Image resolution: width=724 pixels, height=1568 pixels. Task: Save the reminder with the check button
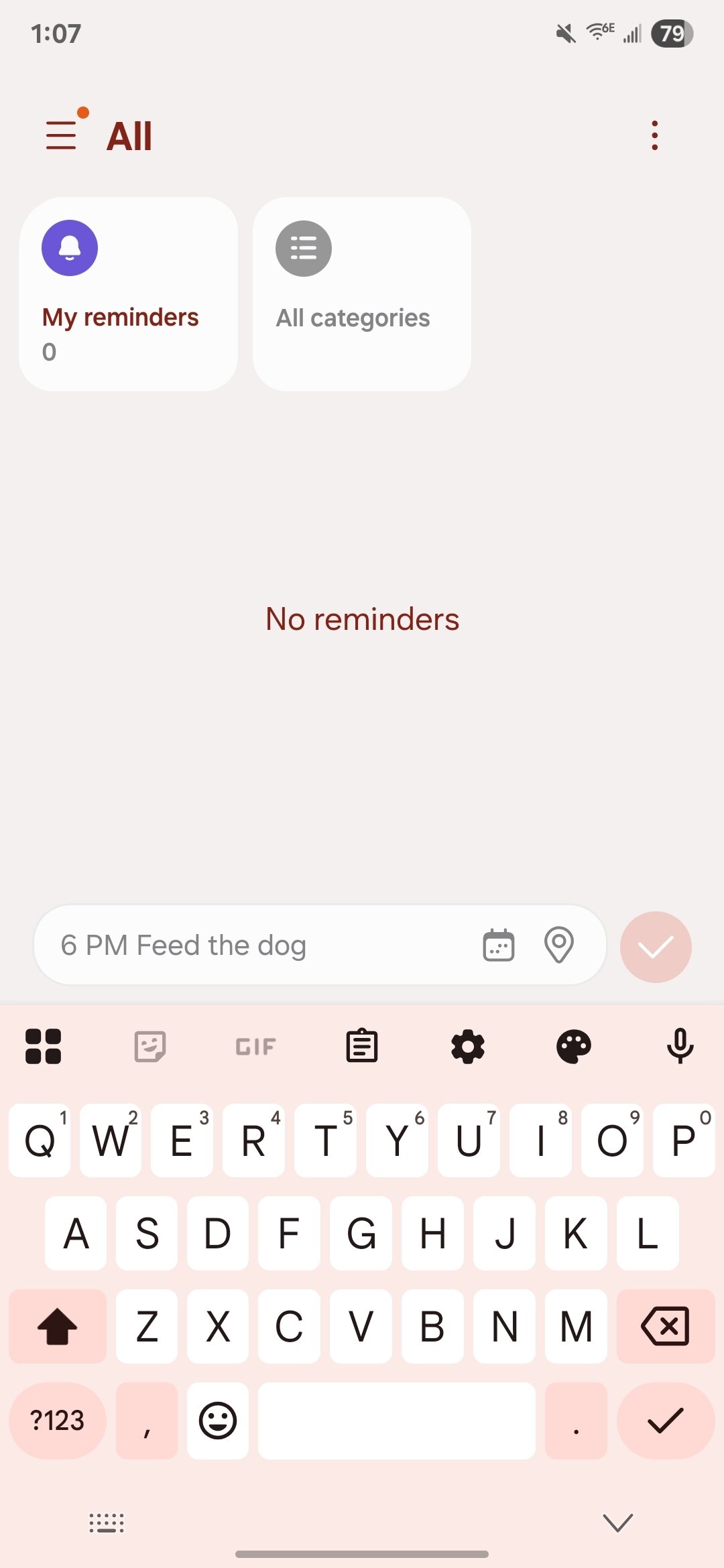point(655,945)
